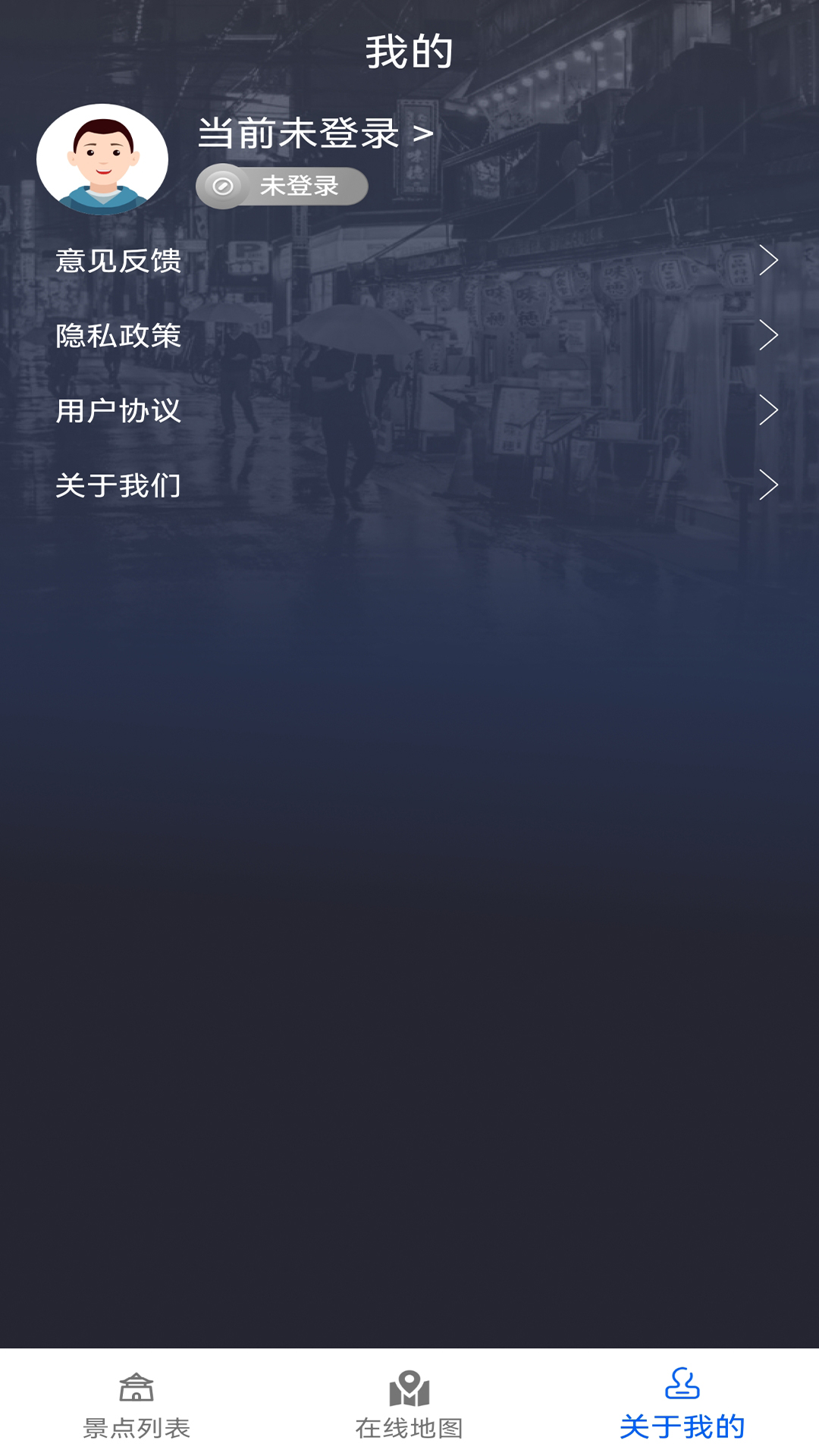
Task: Open login via 当前未登录
Action: pos(315,133)
